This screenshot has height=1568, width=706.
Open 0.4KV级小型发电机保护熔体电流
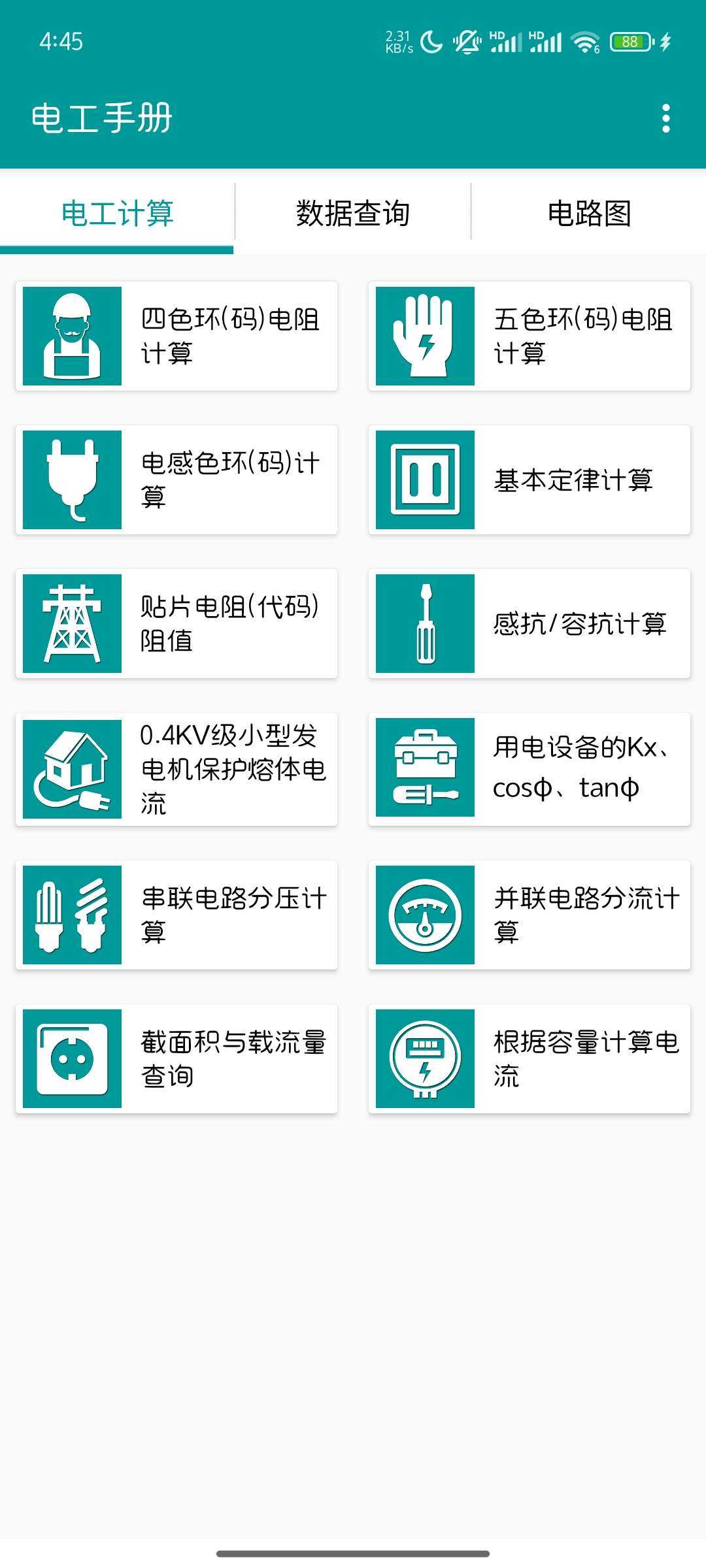coord(176,769)
